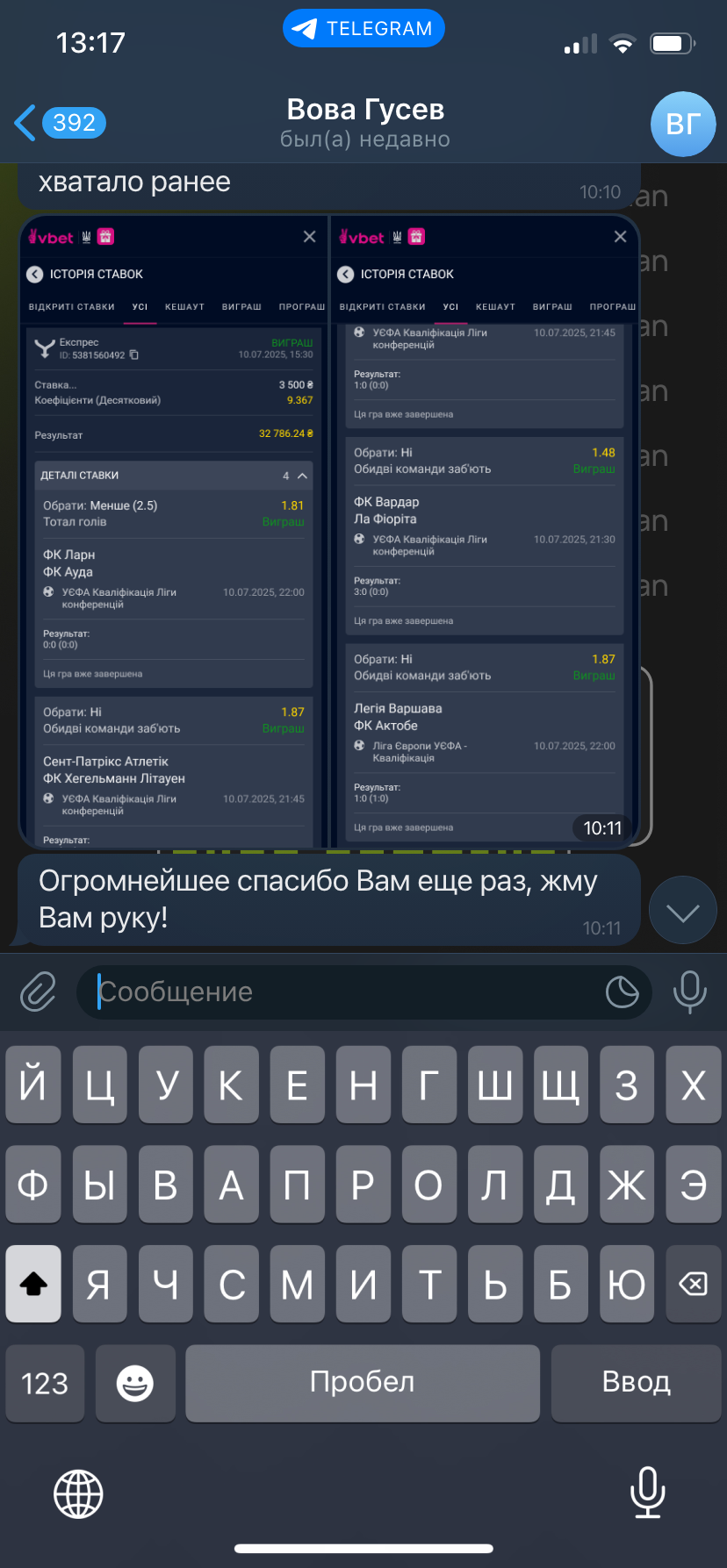
Task: Open the left vbet screenshot image
Action: click(174, 532)
